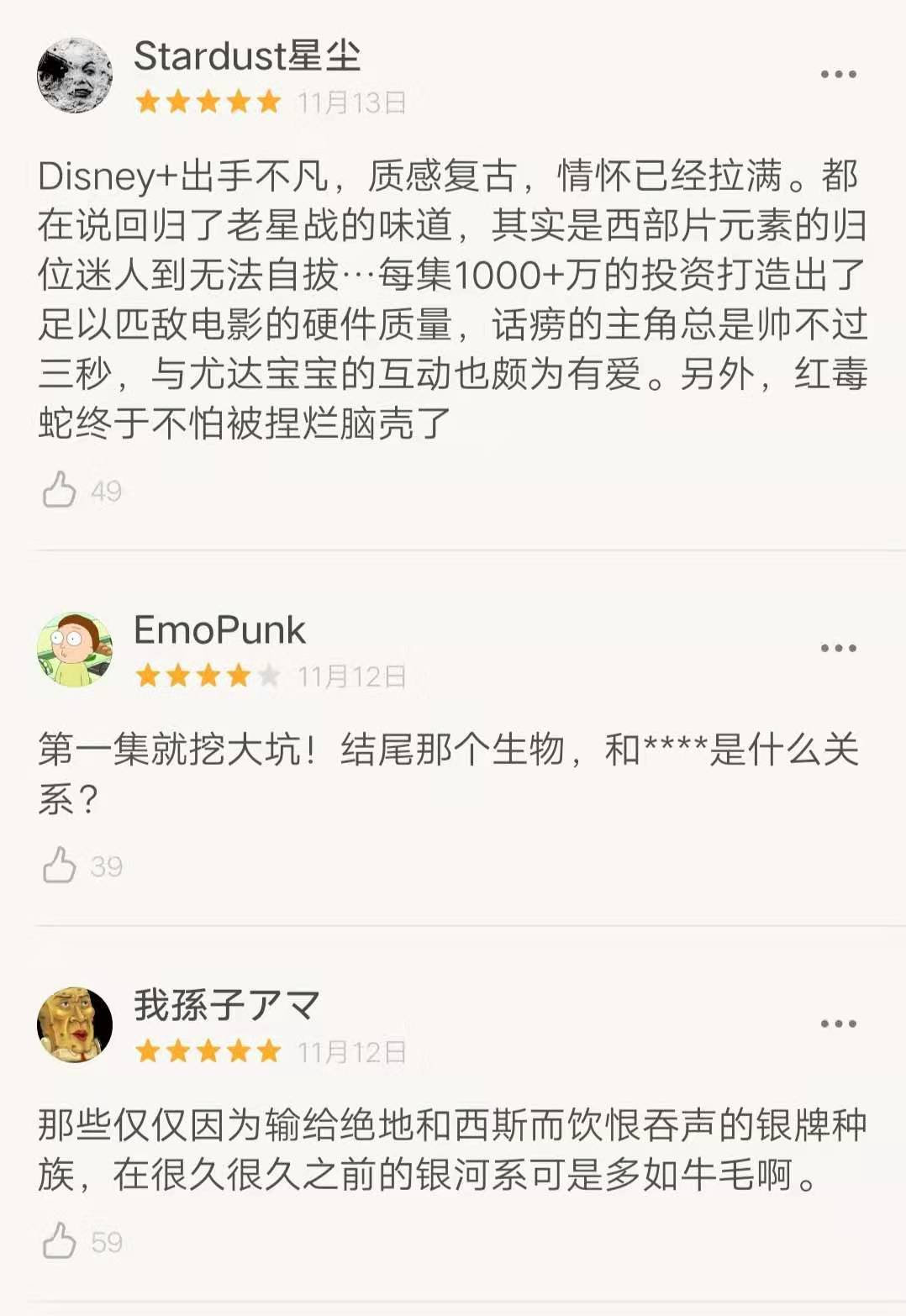Open overflow menu on Stardust星尘's review
The height and width of the screenshot is (1316, 906).
(x=838, y=75)
